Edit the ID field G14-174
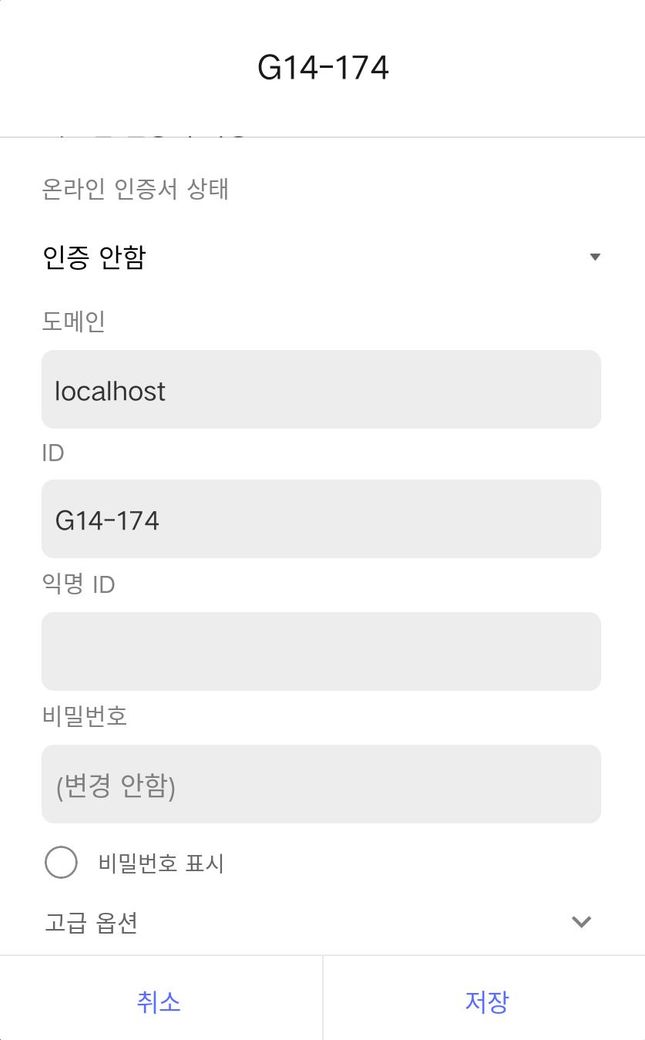 click(320, 519)
